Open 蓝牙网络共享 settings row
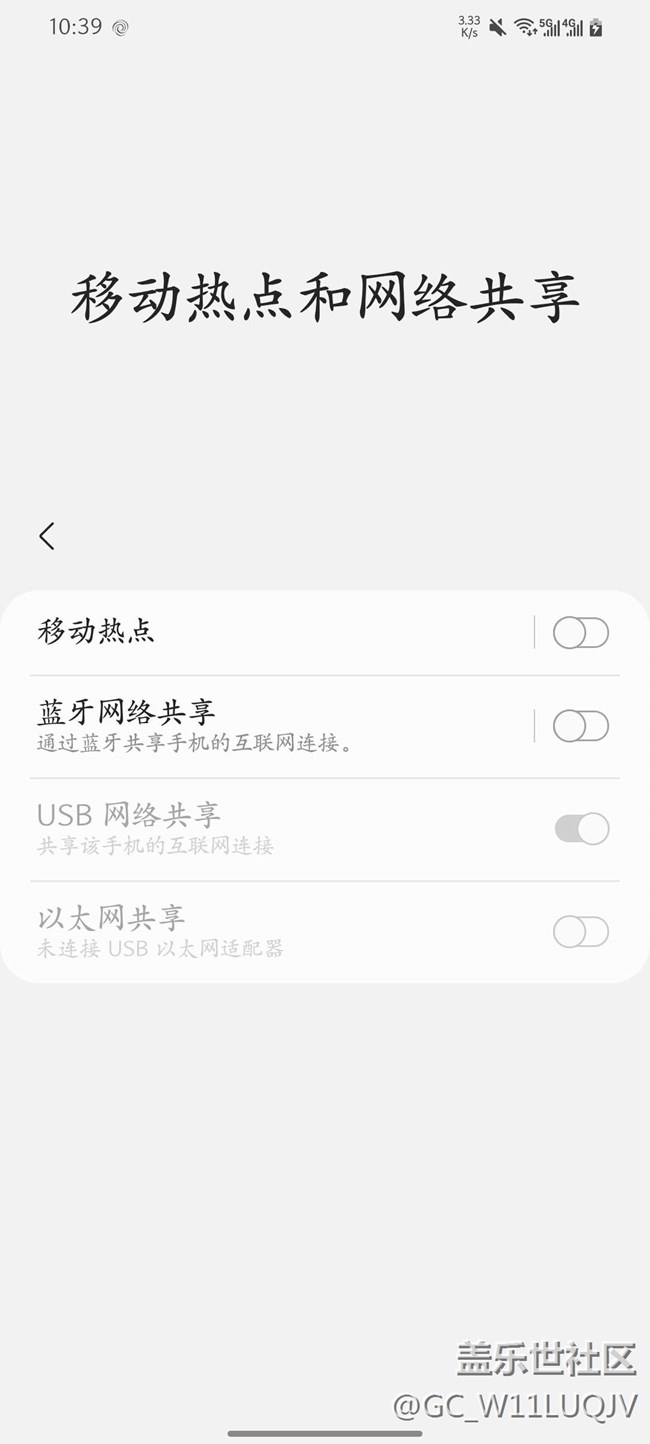This screenshot has width=650, height=1444. pyautogui.click(x=270, y=726)
